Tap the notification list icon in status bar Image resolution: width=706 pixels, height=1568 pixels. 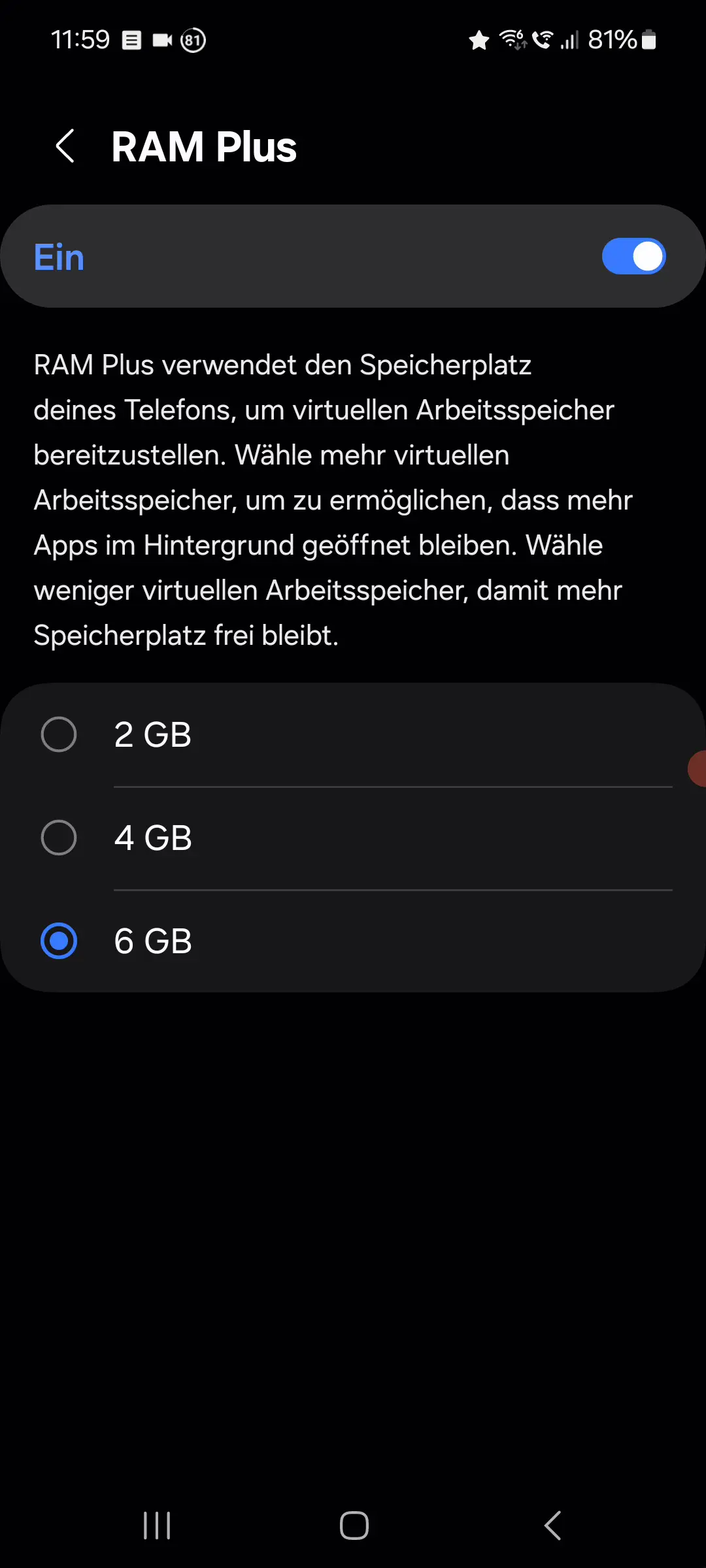(131, 40)
